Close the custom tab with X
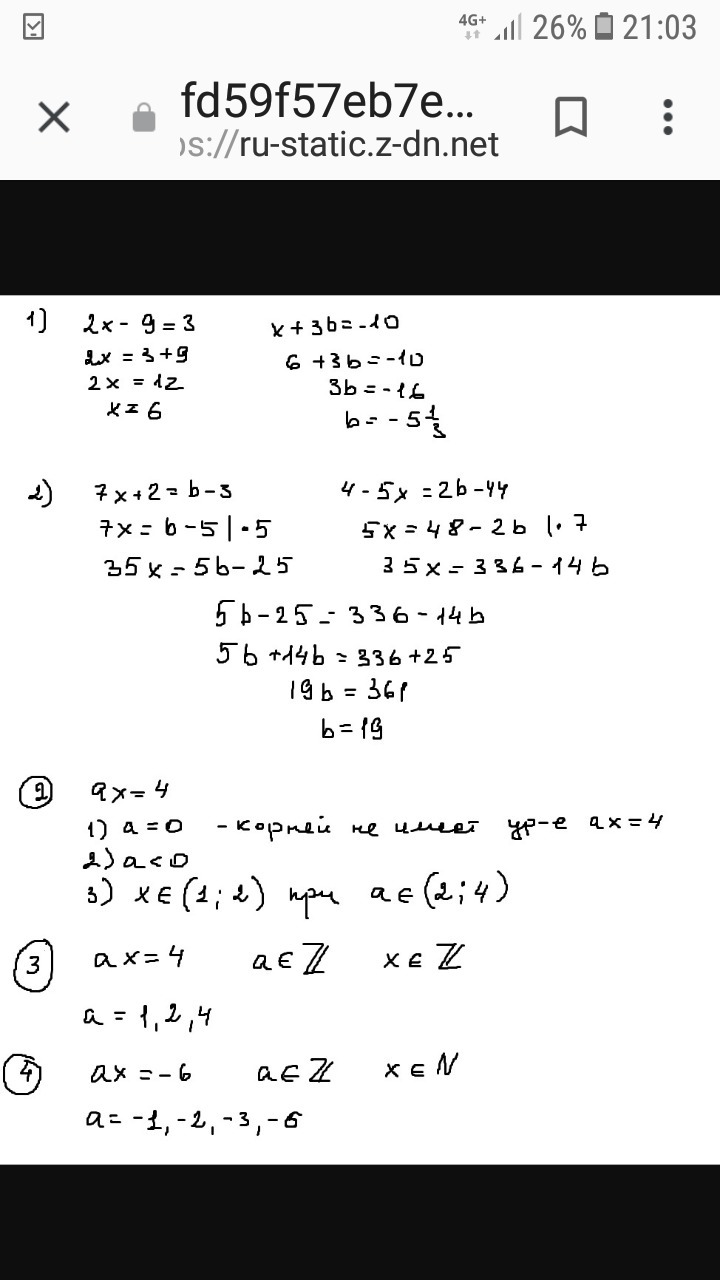The height and width of the screenshot is (1280, 720). (54, 118)
